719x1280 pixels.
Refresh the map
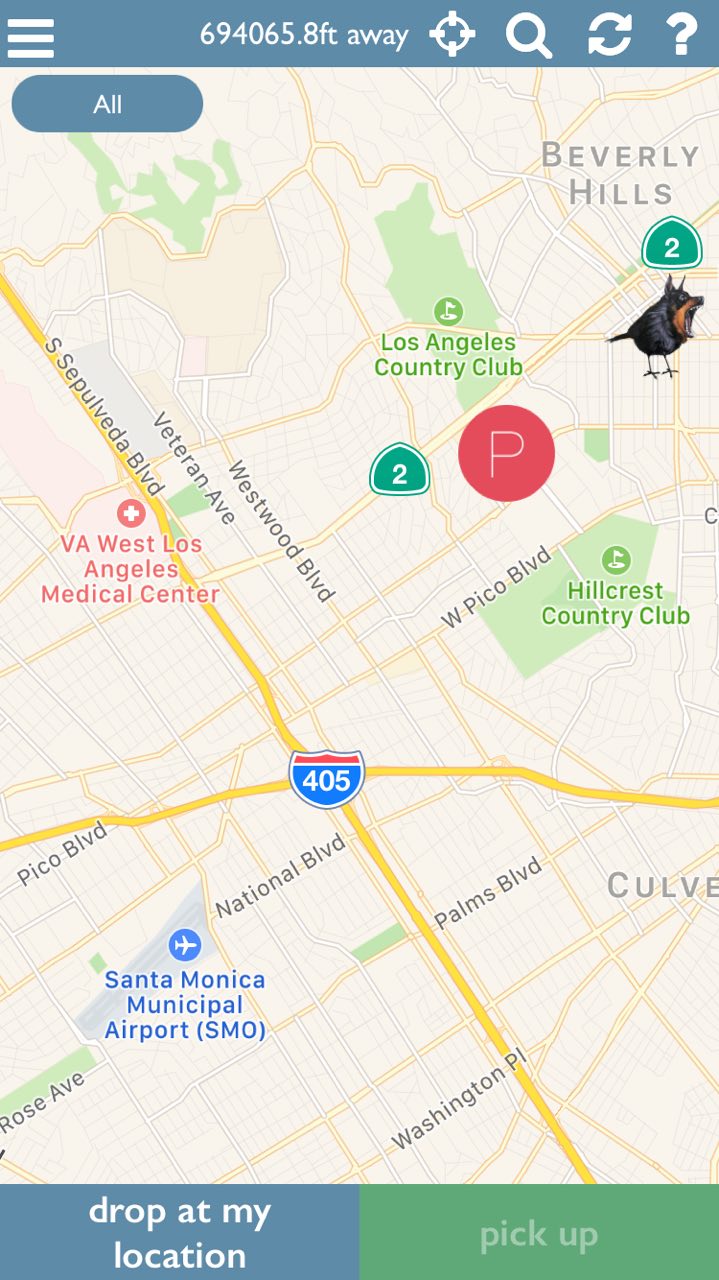click(609, 35)
